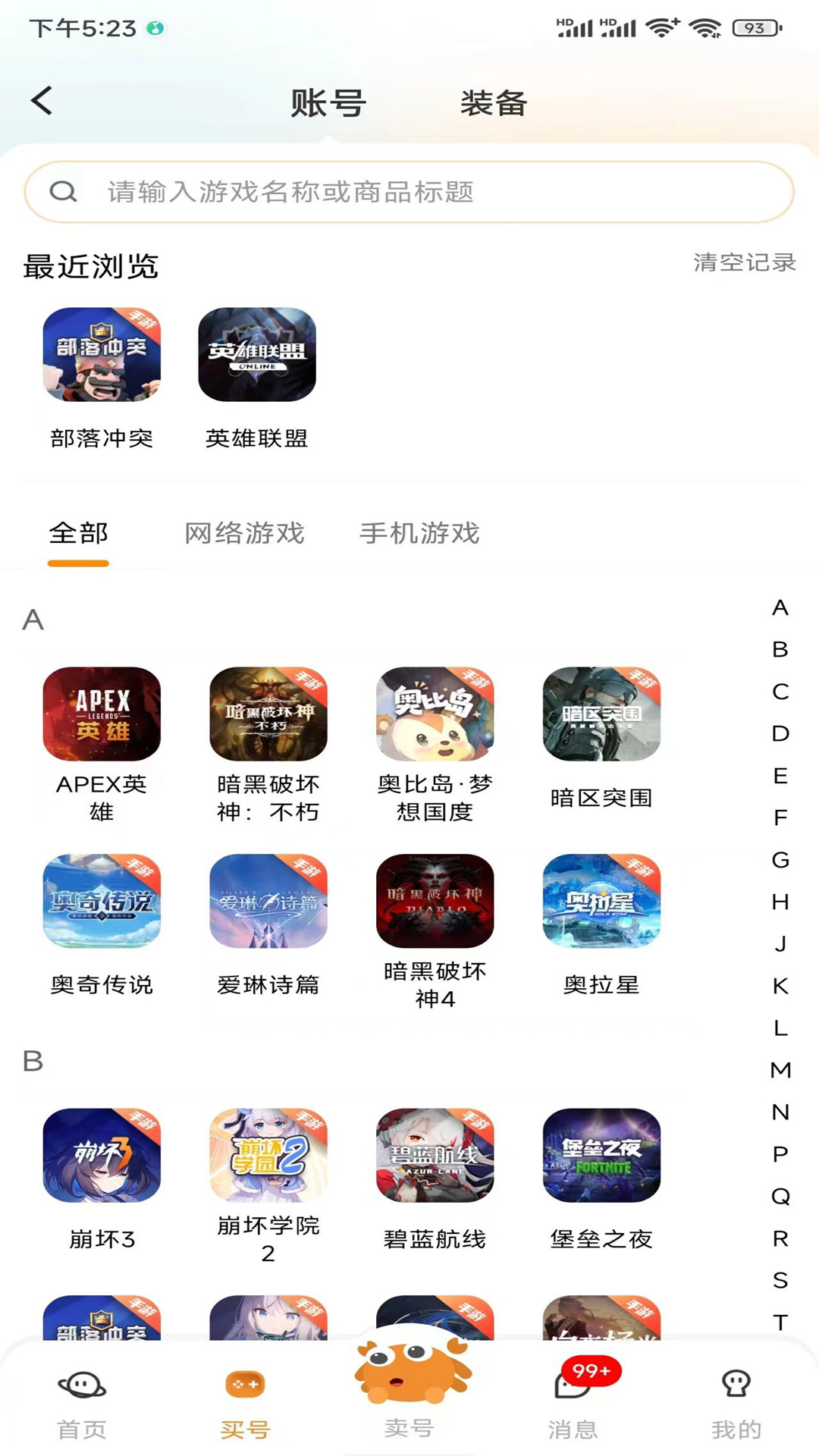Open the APEX英雄 game icon
This screenshot has width=819, height=1456.
102,714
